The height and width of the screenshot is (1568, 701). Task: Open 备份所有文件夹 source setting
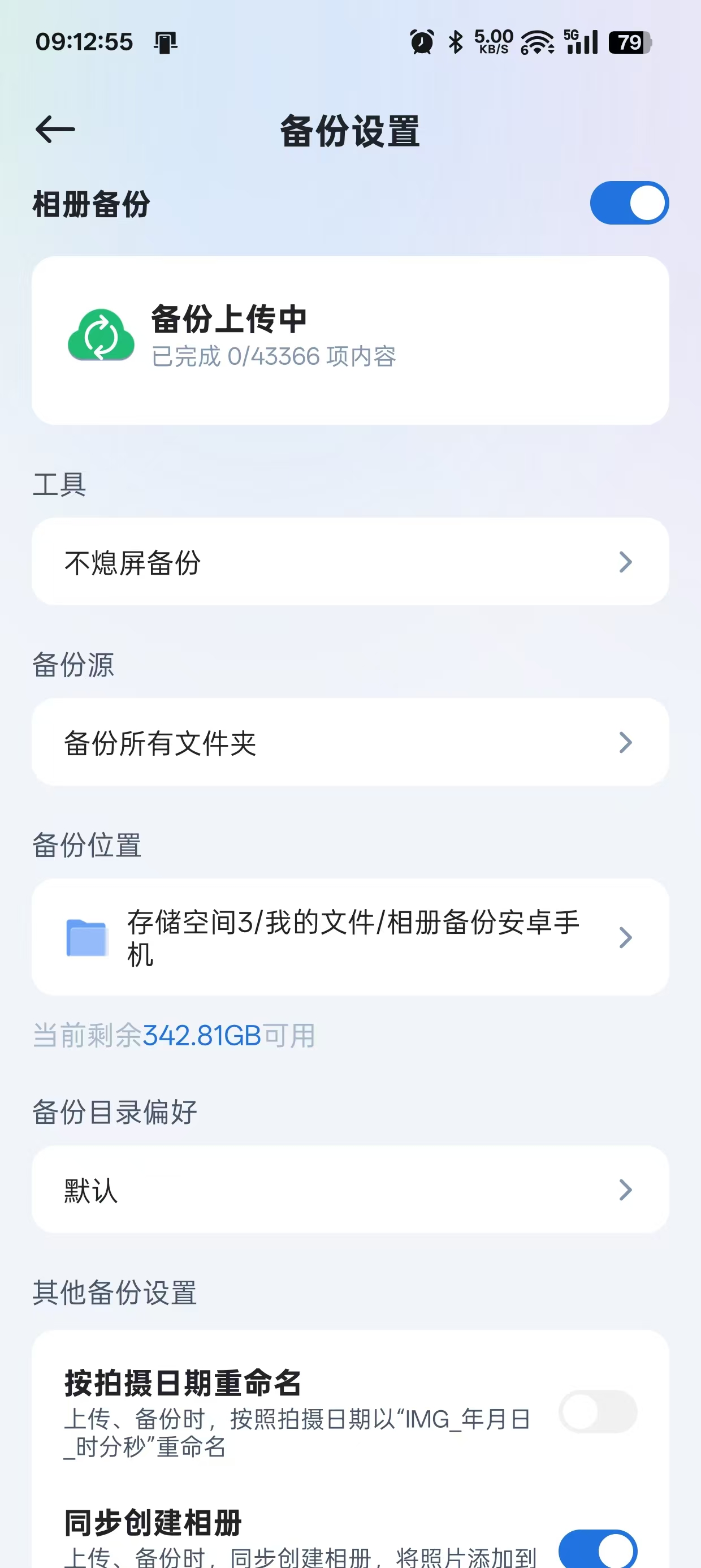tap(350, 742)
